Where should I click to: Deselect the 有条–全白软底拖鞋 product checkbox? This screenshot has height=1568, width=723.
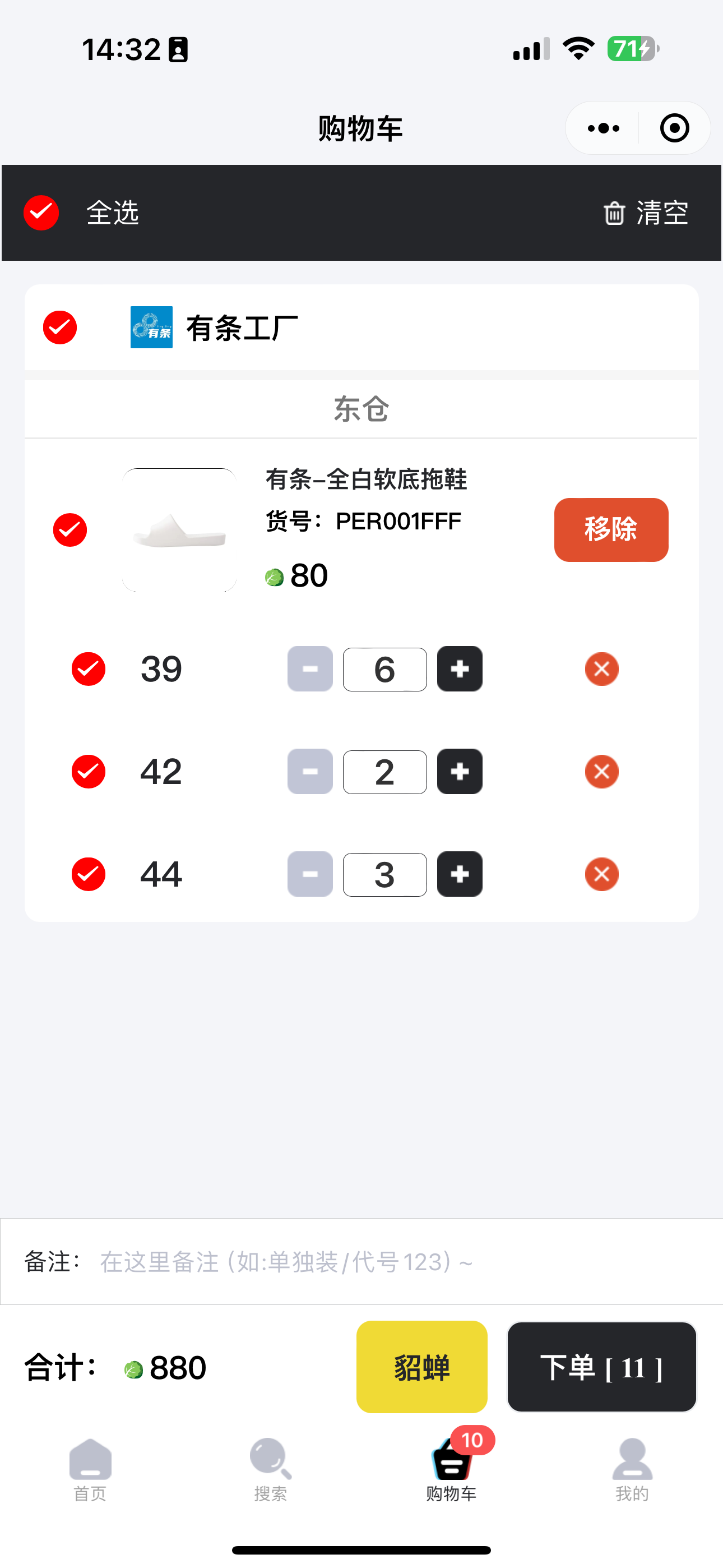pos(70,529)
